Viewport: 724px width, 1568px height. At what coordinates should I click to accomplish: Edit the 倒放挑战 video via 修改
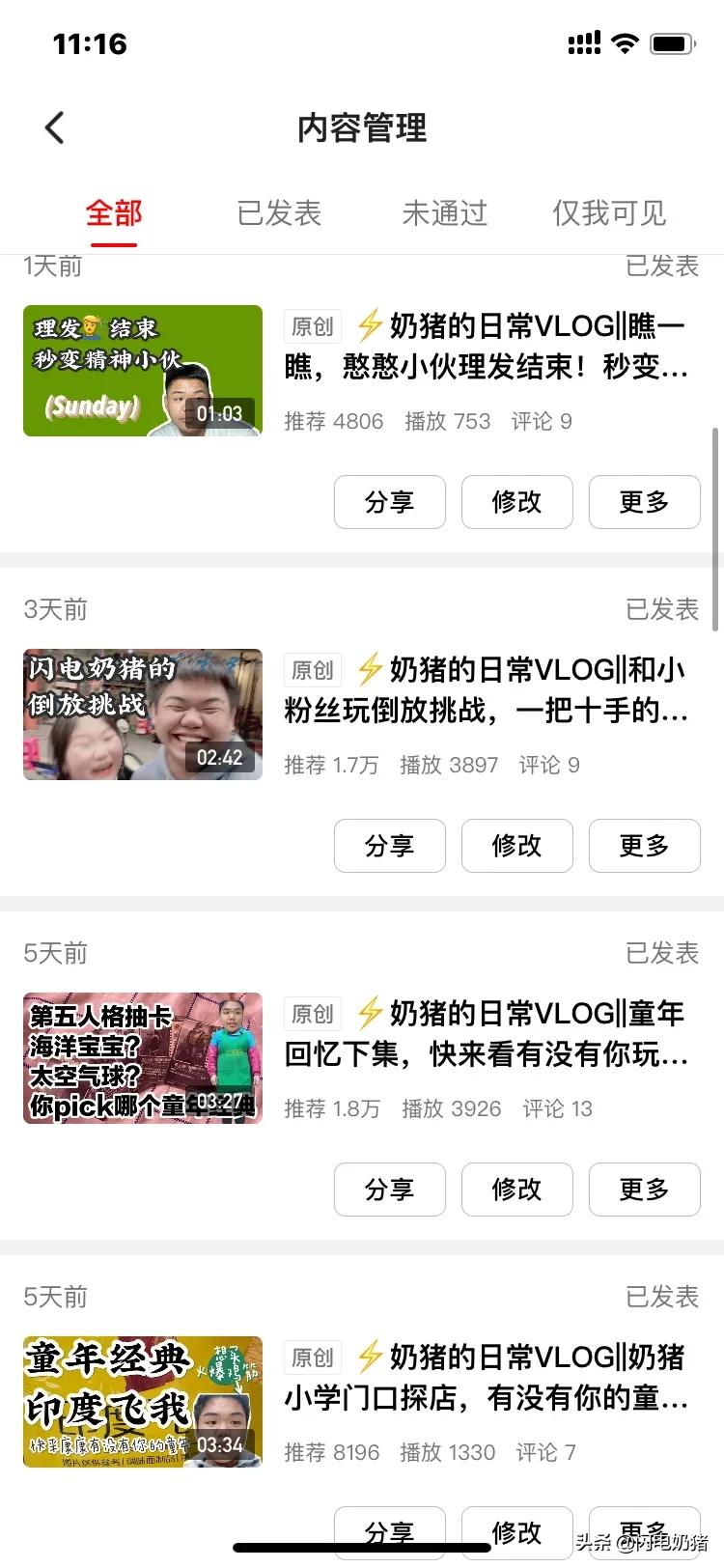[516, 846]
